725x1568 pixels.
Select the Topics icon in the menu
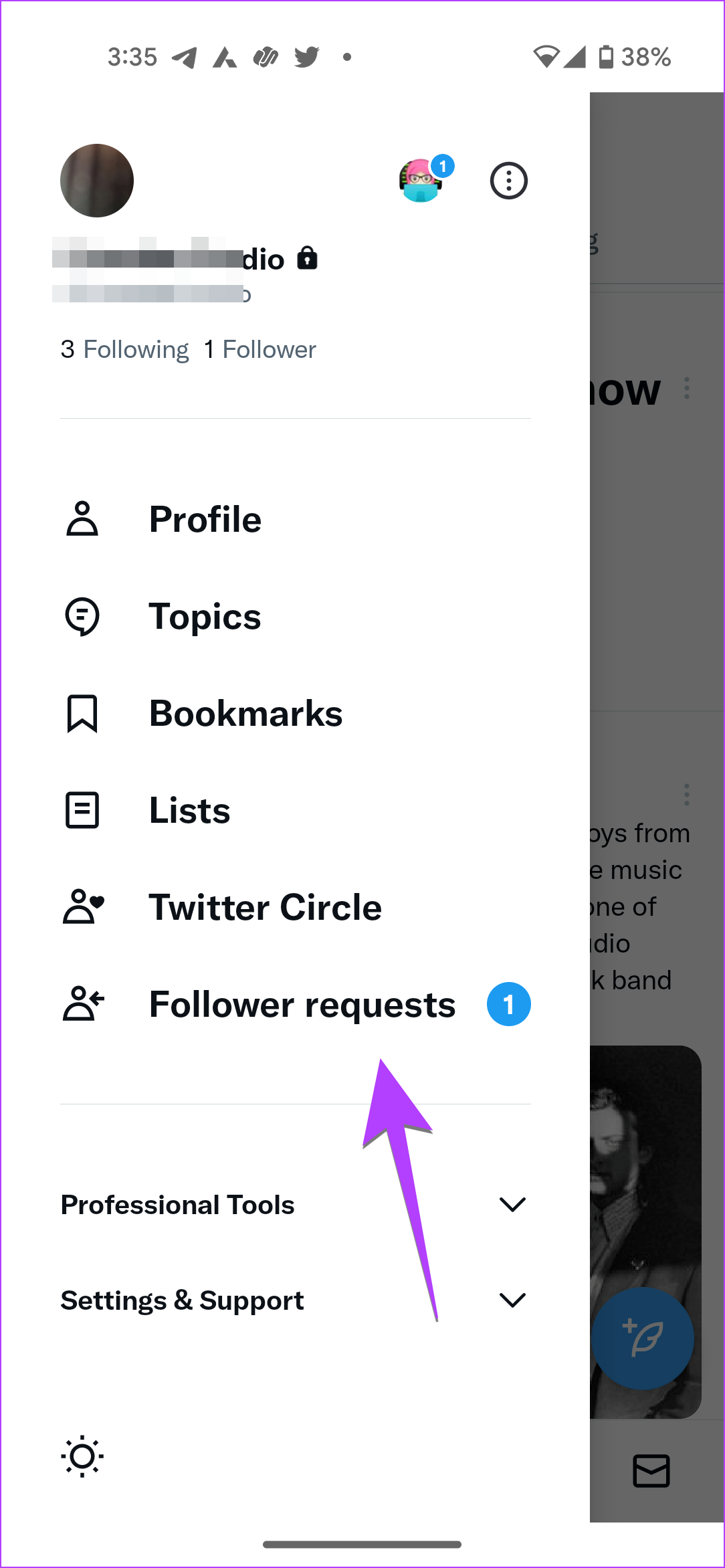click(82, 616)
